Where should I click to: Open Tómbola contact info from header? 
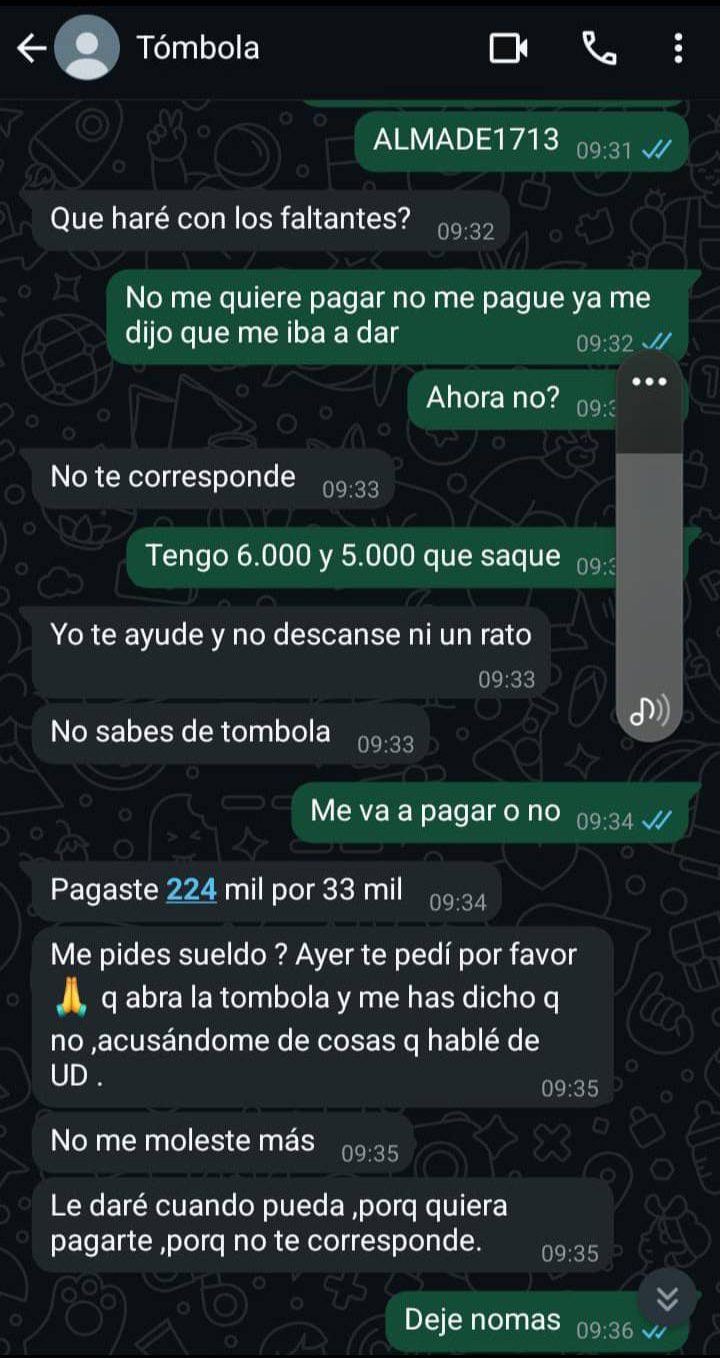198,47
